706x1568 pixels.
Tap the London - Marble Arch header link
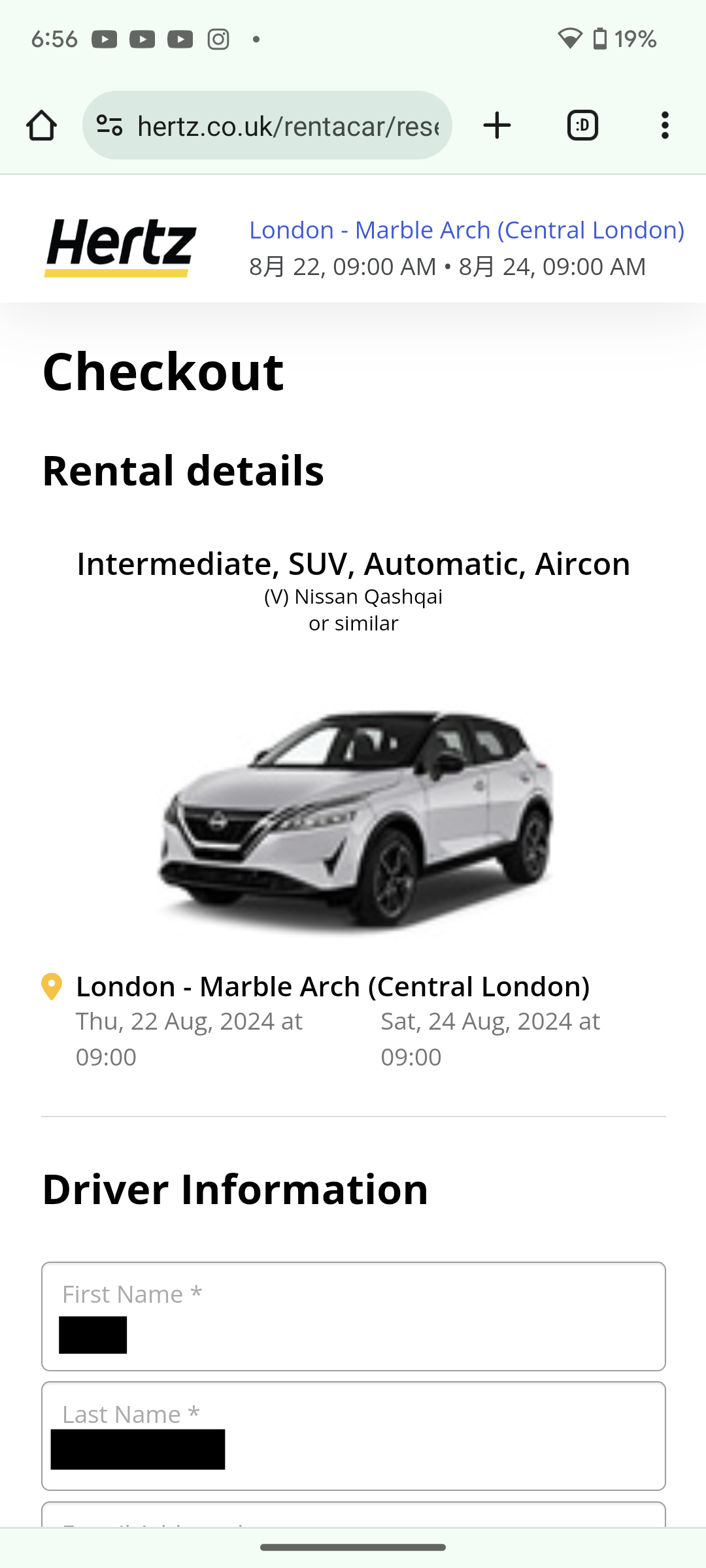(x=466, y=230)
